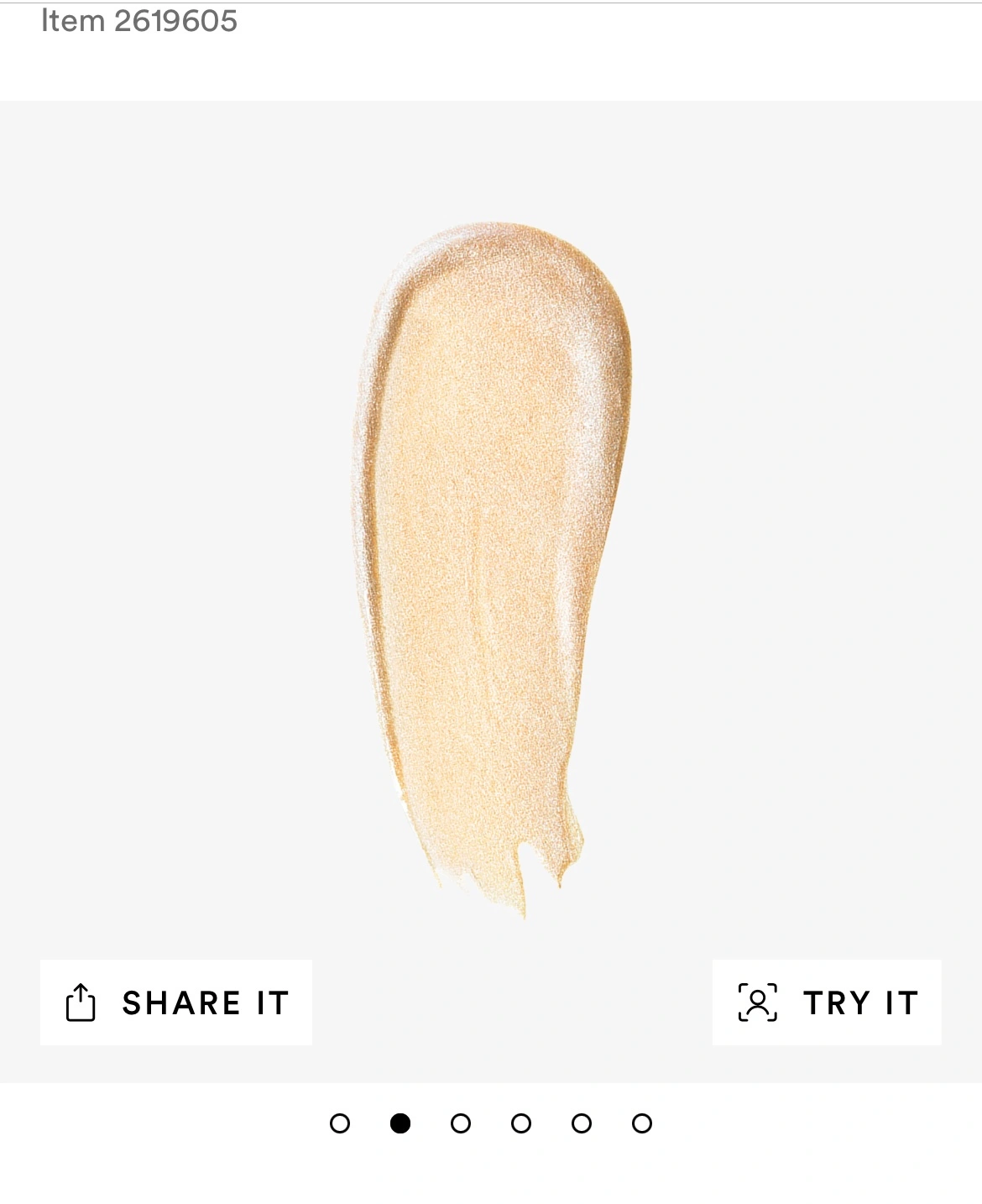The height and width of the screenshot is (1204, 982).
Task: Jump to the first image dot
Action: coord(340,1123)
